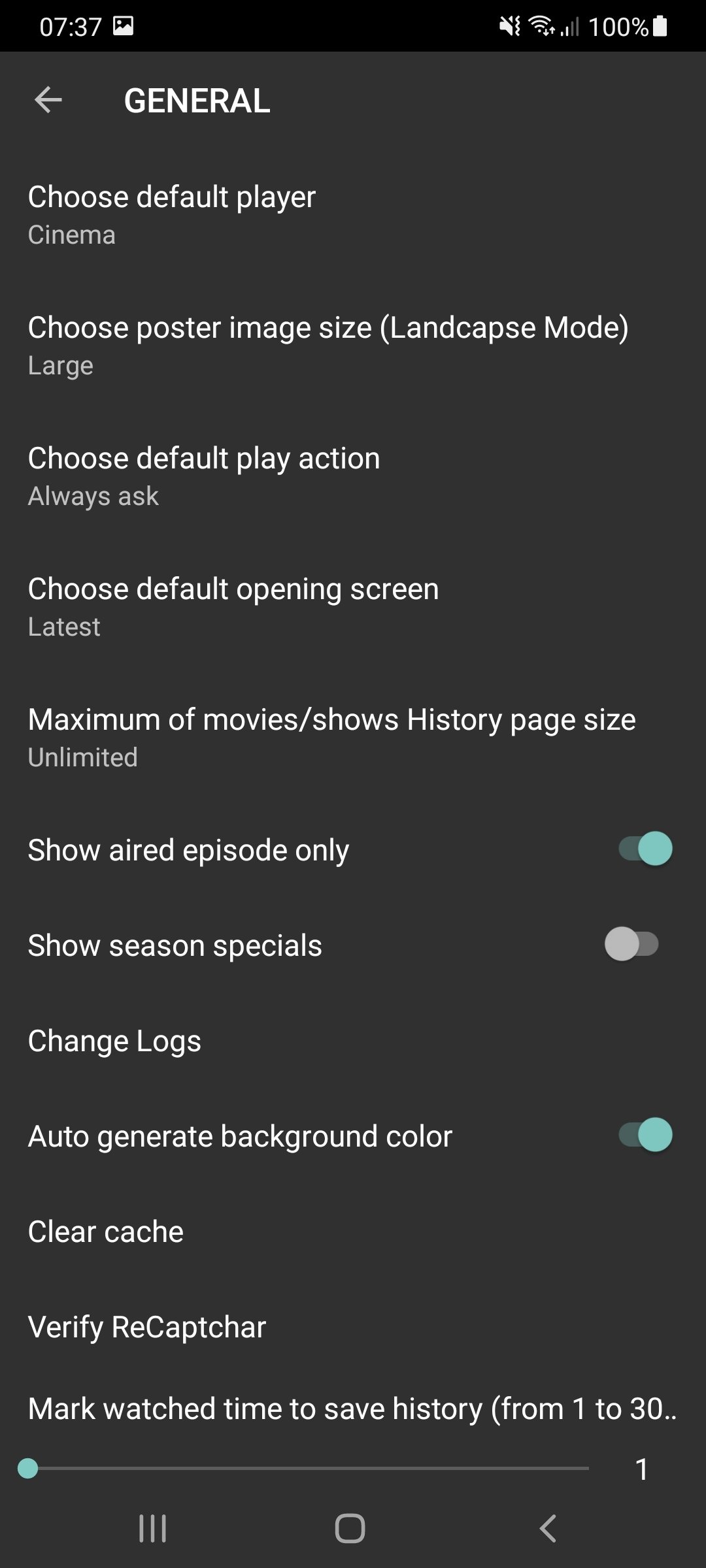Enable Show season specials switch
This screenshot has width=706, height=1568.
pos(631,944)
